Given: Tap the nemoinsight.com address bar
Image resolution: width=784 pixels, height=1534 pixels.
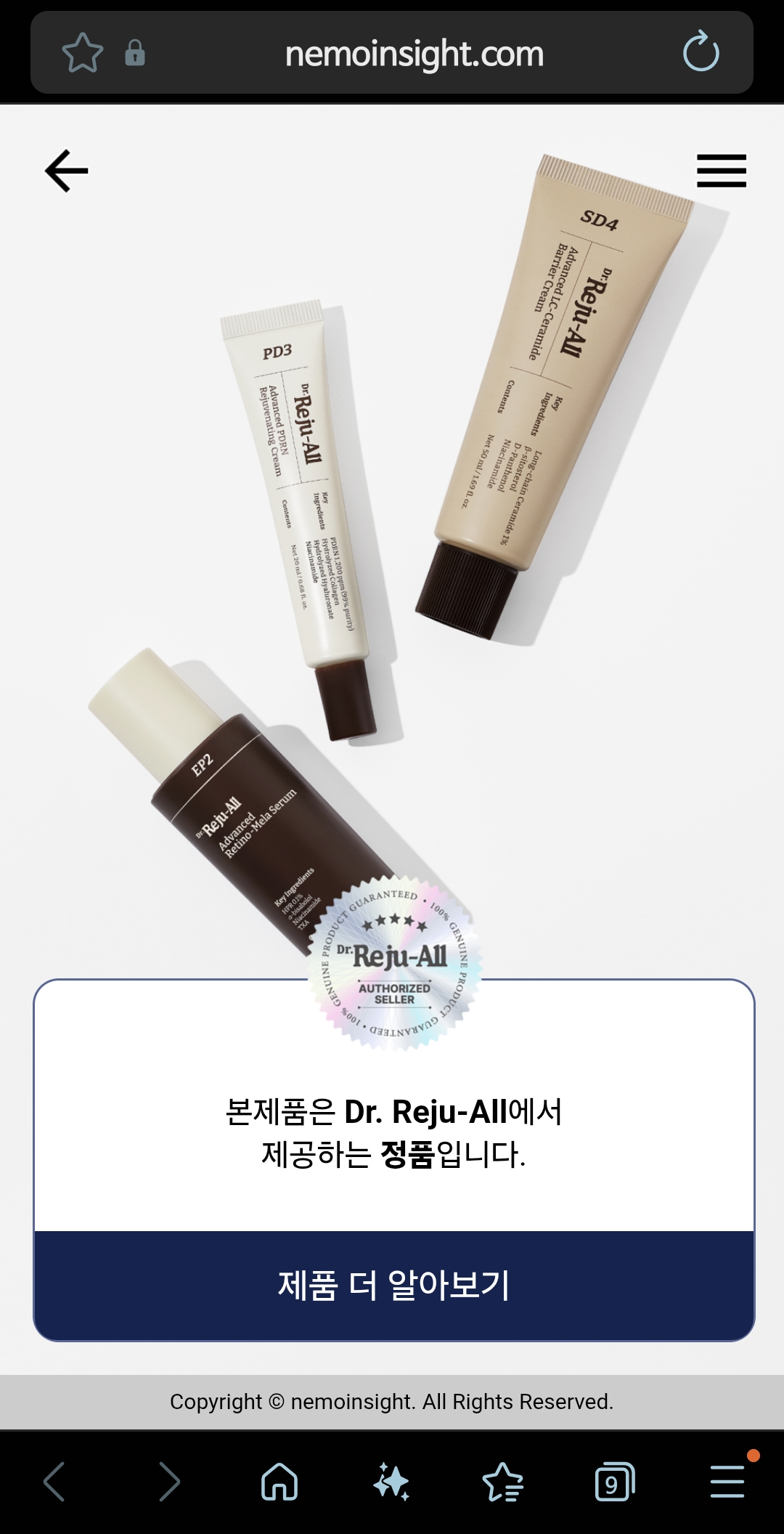Looking at the screenshot, I should point(414,54).
